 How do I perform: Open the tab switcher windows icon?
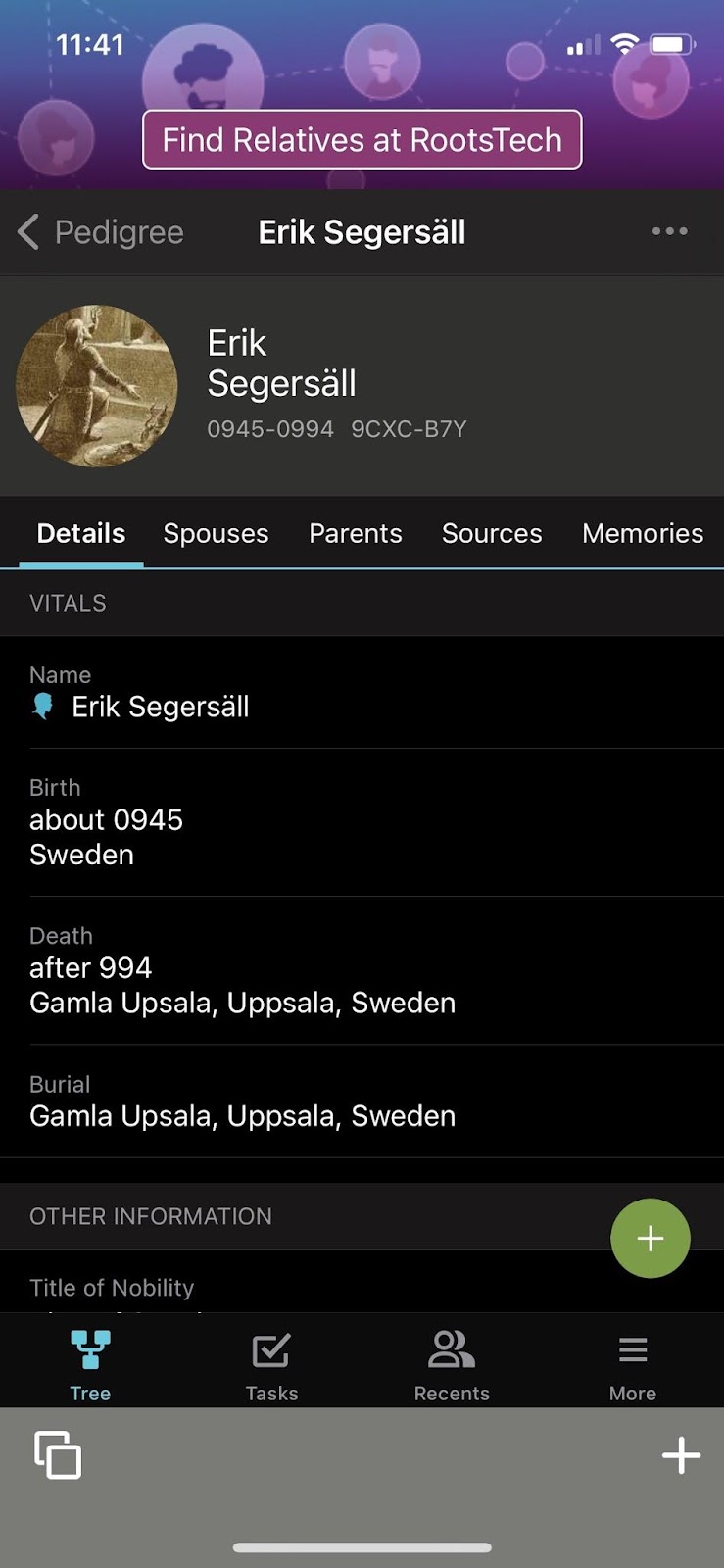click(58, 1454)
